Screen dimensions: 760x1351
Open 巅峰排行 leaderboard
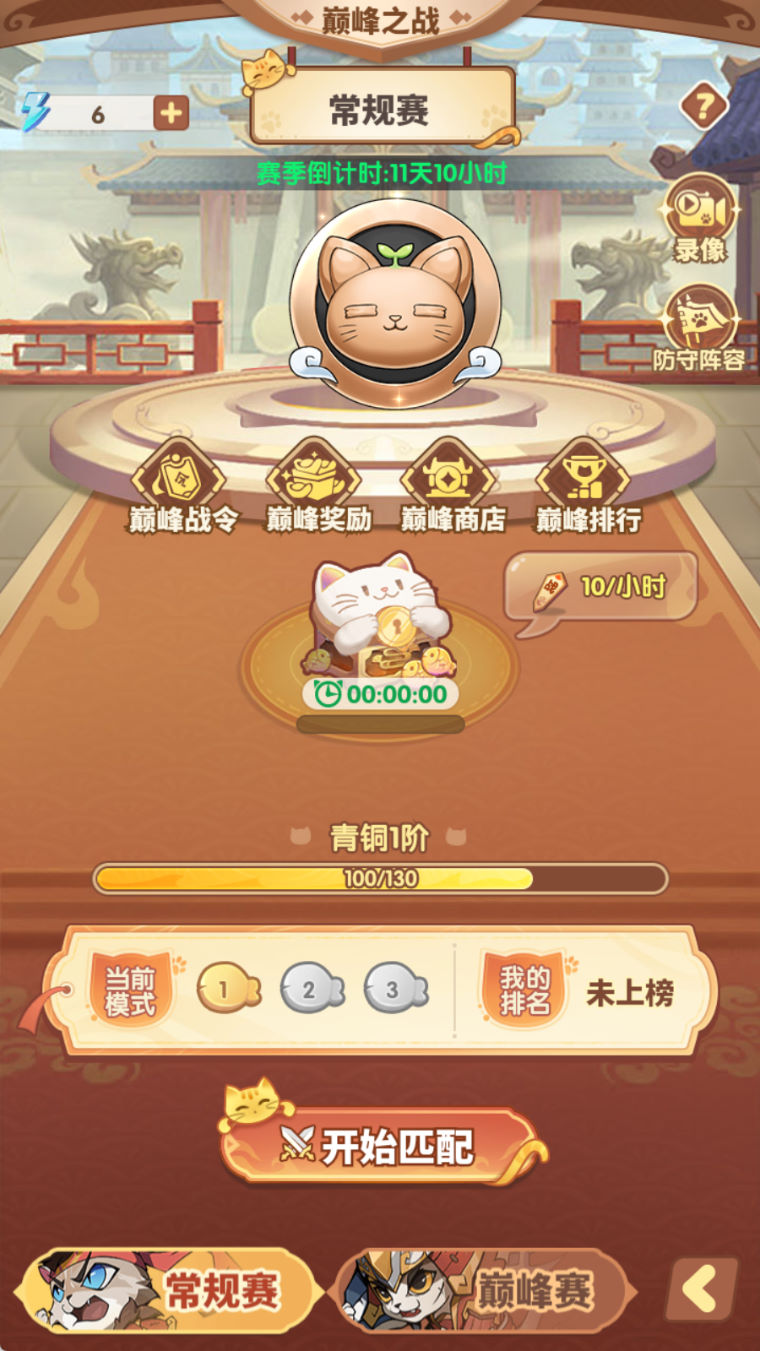point(588,487)
